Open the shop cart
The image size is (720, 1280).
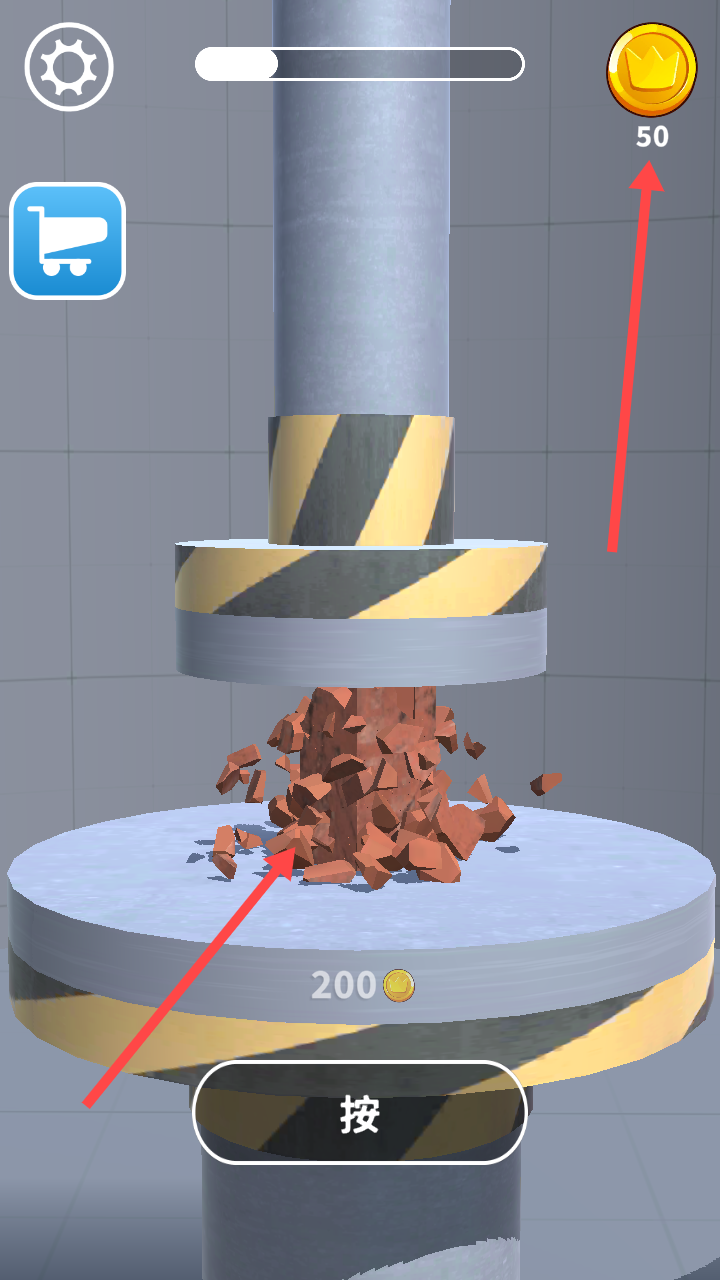[x=67, y=241]
